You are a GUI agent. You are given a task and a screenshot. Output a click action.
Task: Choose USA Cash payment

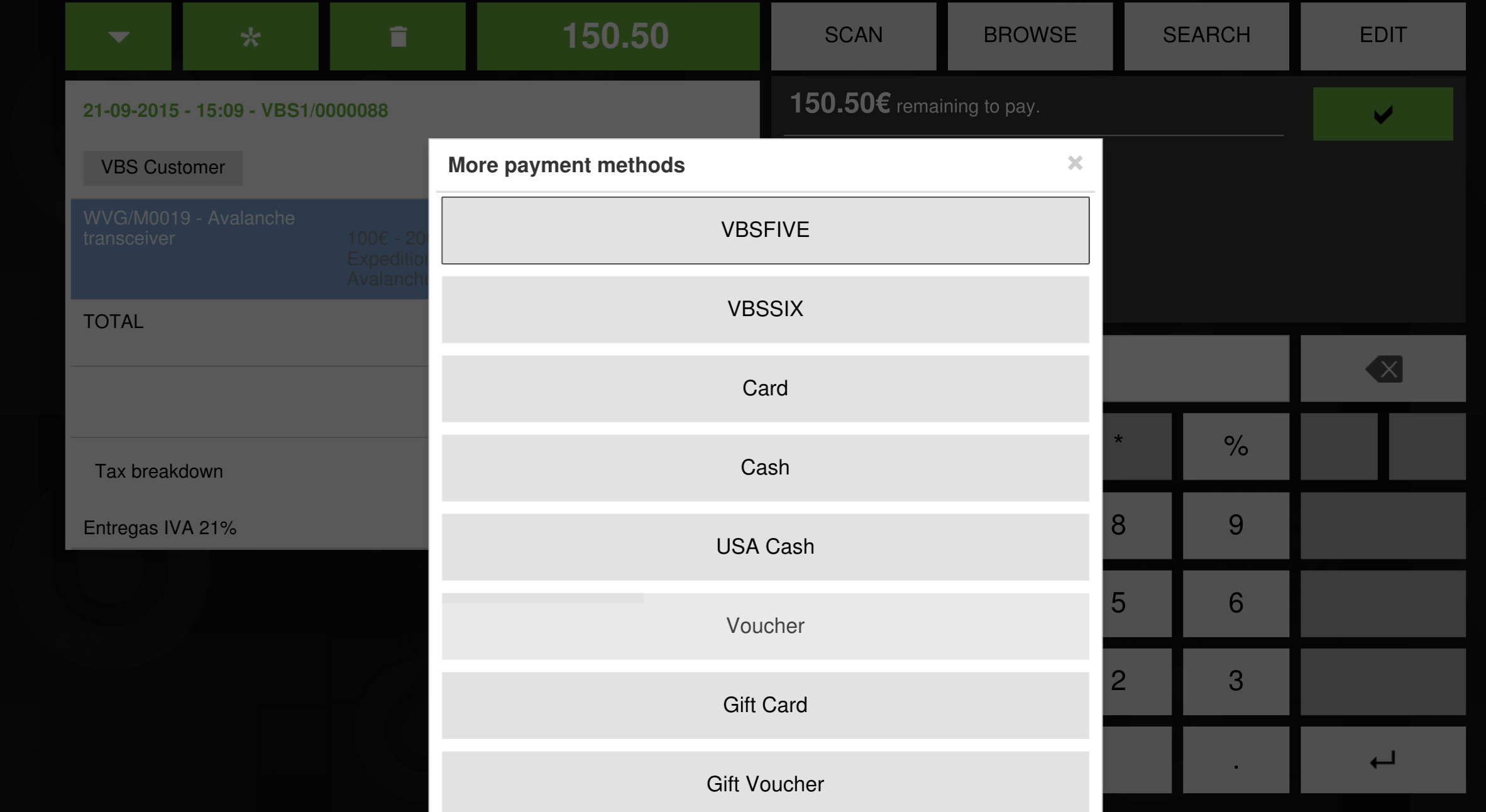click(x=765, y=547)
